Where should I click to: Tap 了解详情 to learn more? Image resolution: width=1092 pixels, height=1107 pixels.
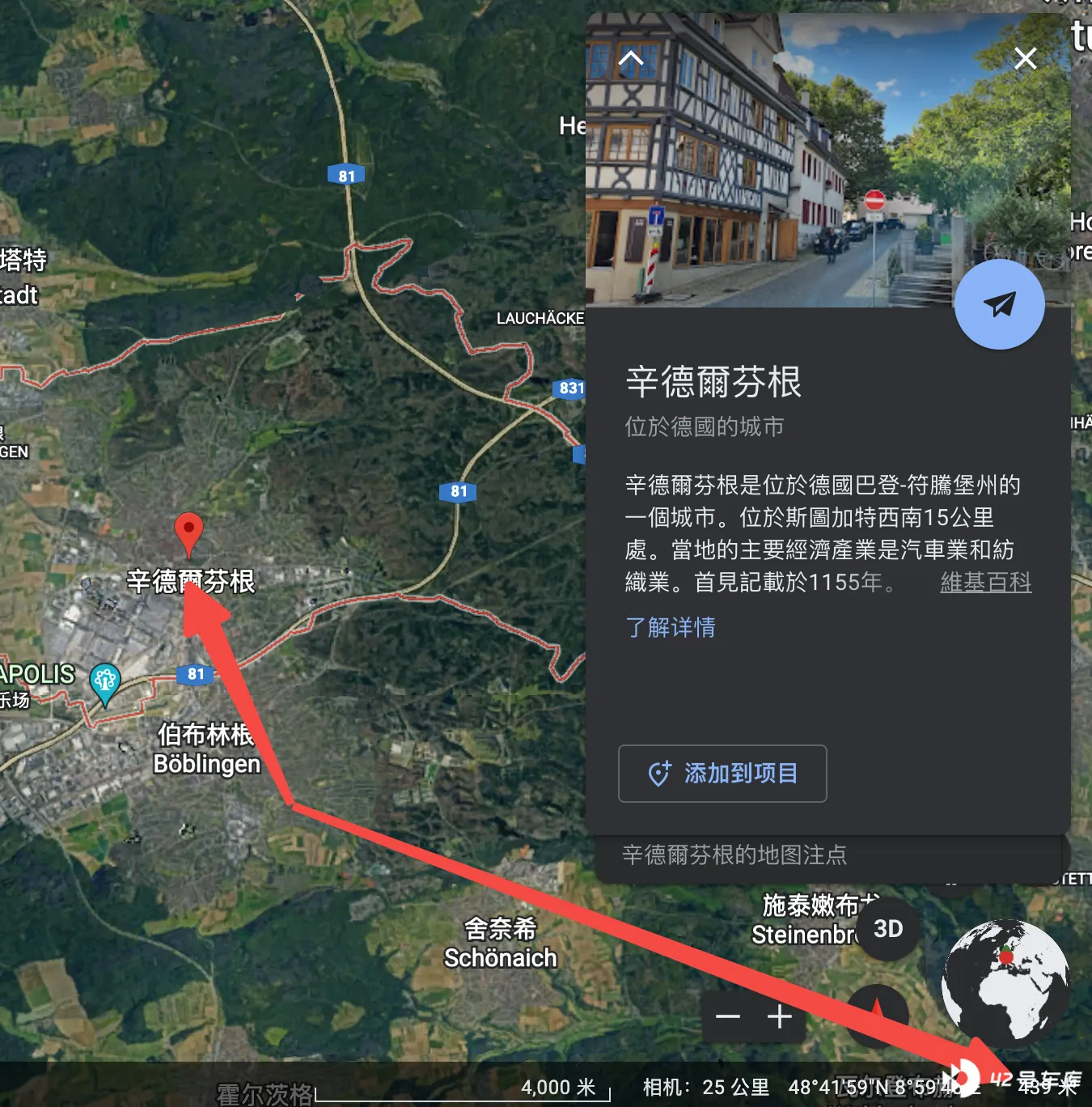[670, 627]
